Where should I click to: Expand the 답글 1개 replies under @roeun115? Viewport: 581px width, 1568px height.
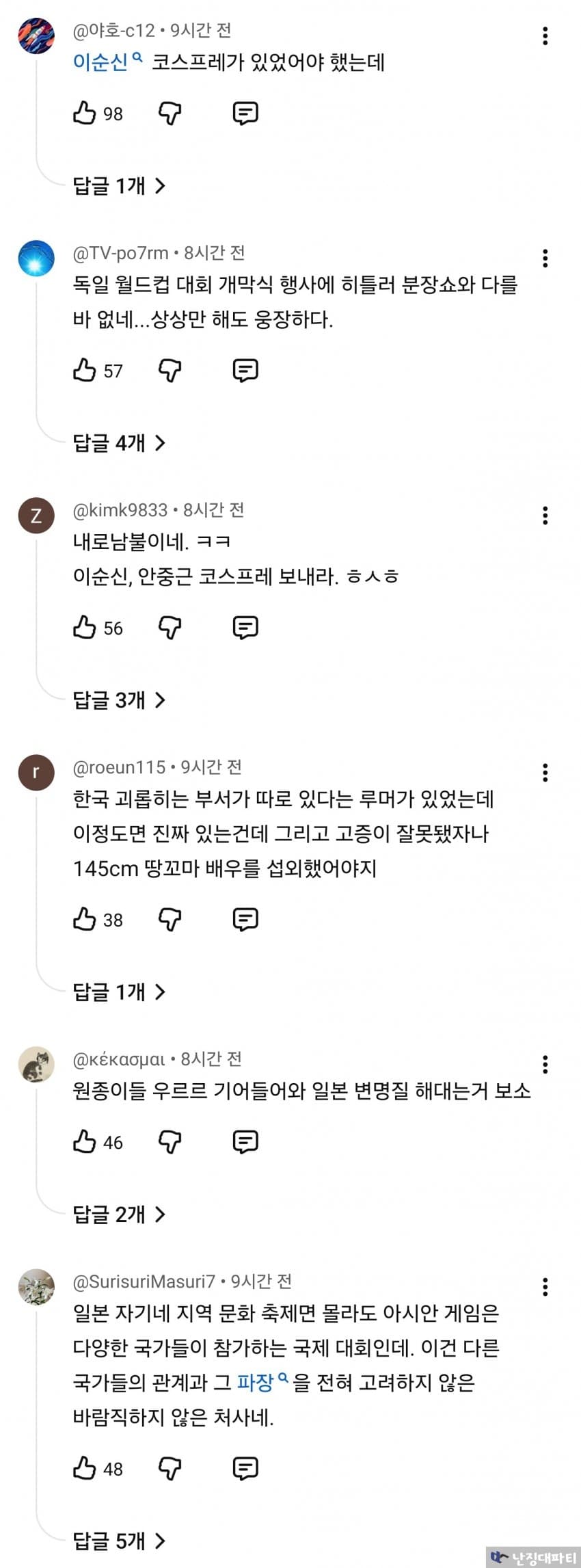coord(119,992)
